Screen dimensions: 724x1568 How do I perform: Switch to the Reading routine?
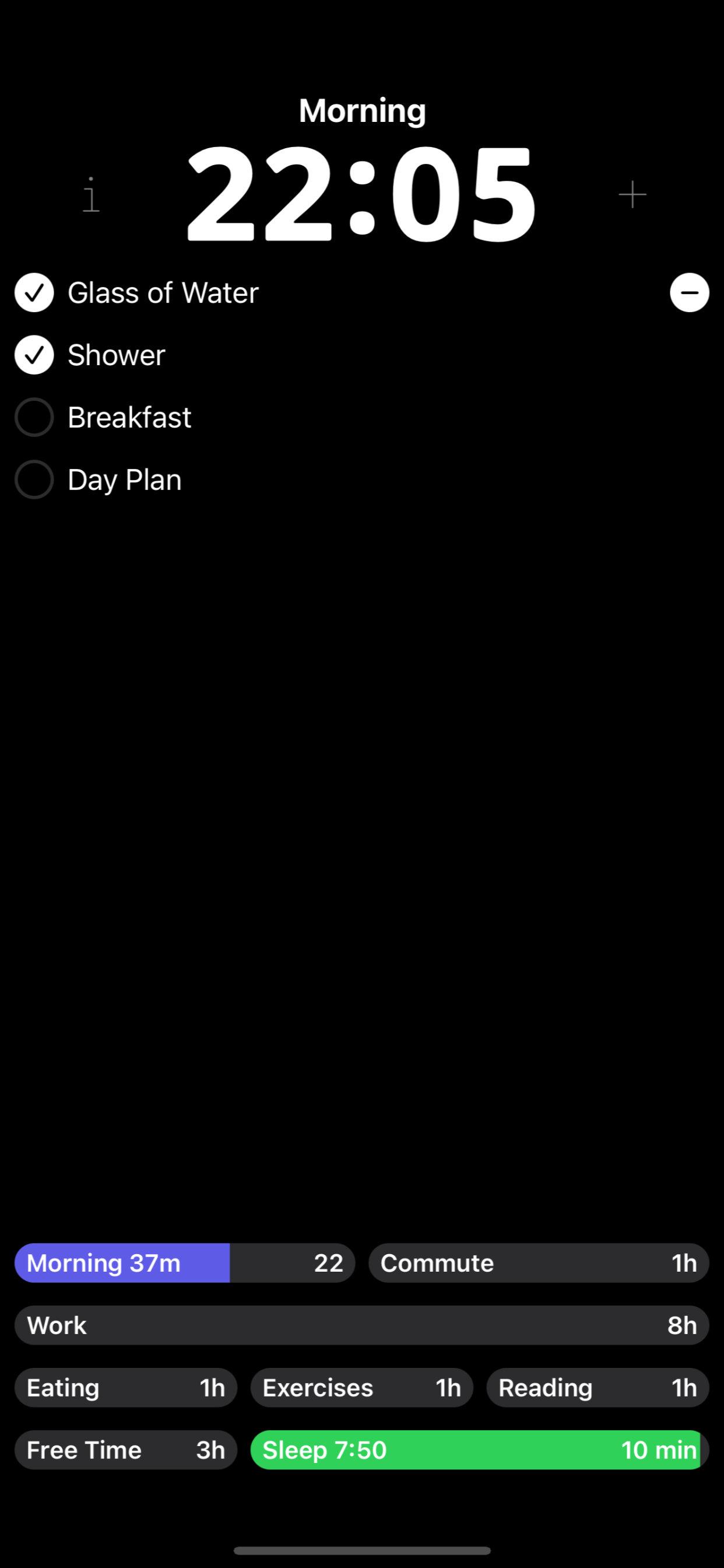pyautogui.click(x=598, y=1388)
